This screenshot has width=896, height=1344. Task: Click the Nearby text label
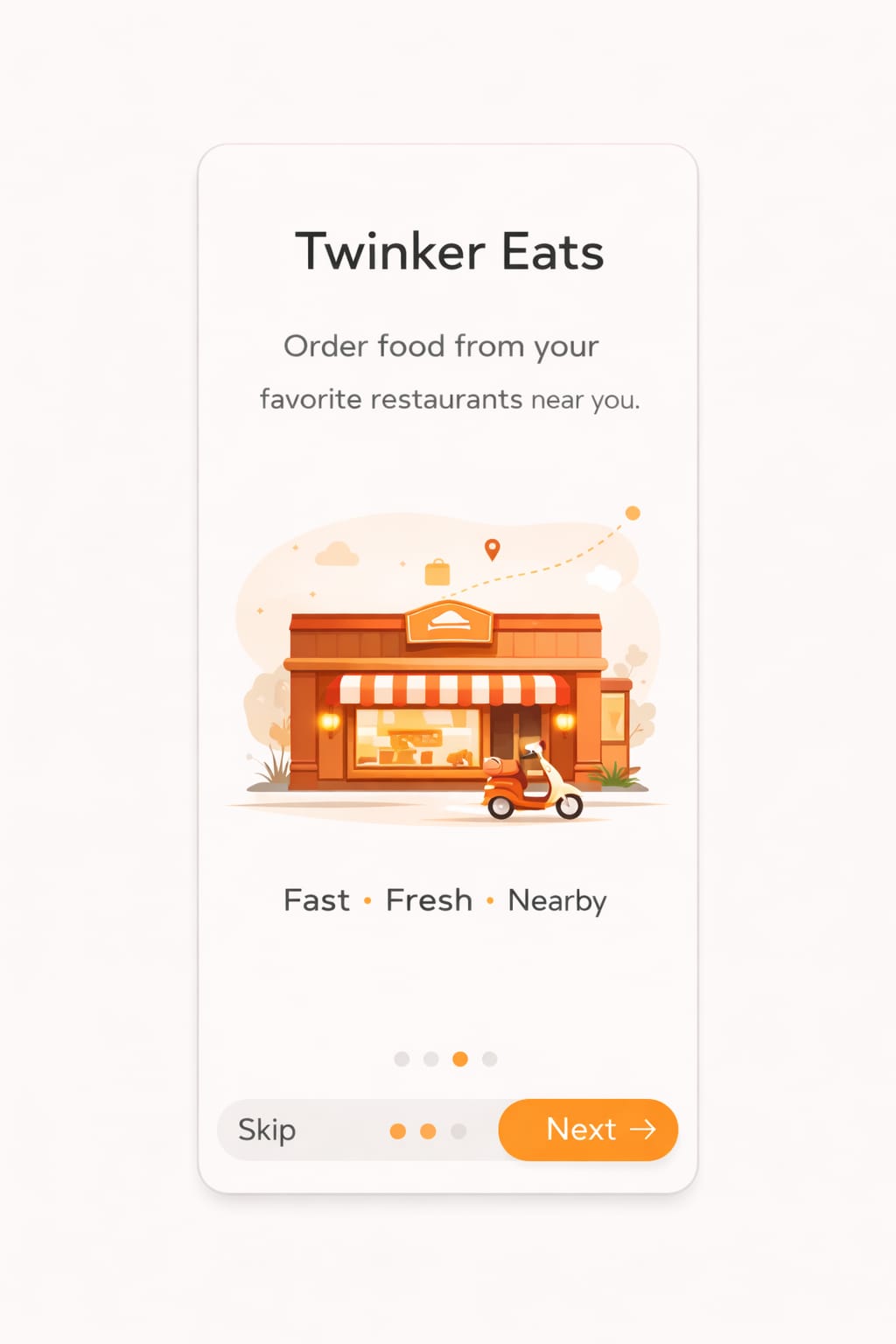[x=557, y=900]
